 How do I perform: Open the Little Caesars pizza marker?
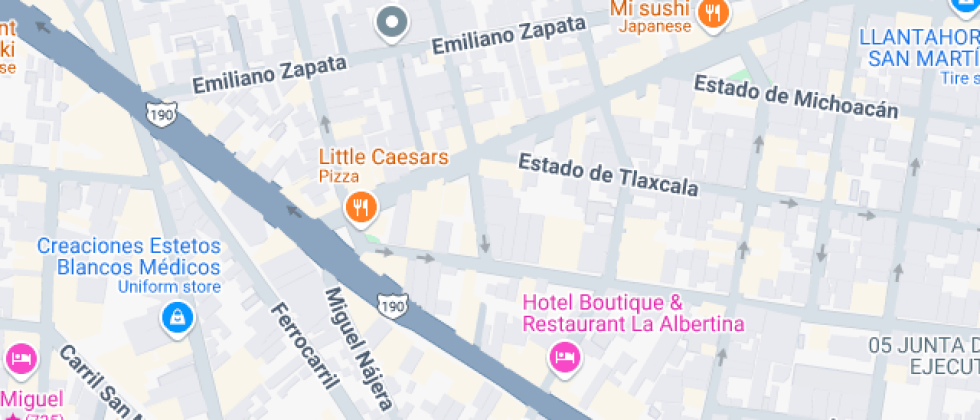[360, 207]
